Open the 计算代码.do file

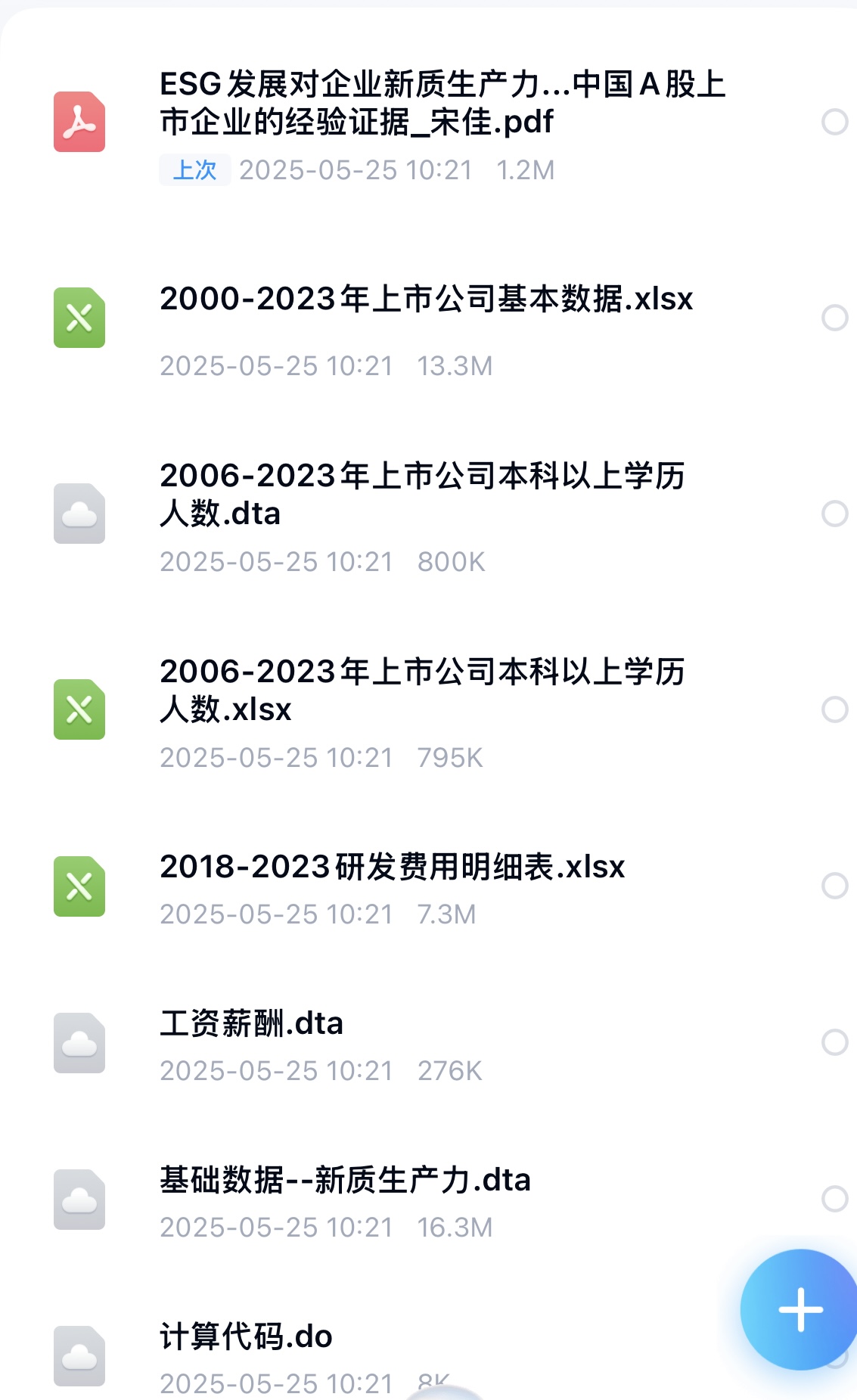pyautogui.click(x=246, y=1337)
